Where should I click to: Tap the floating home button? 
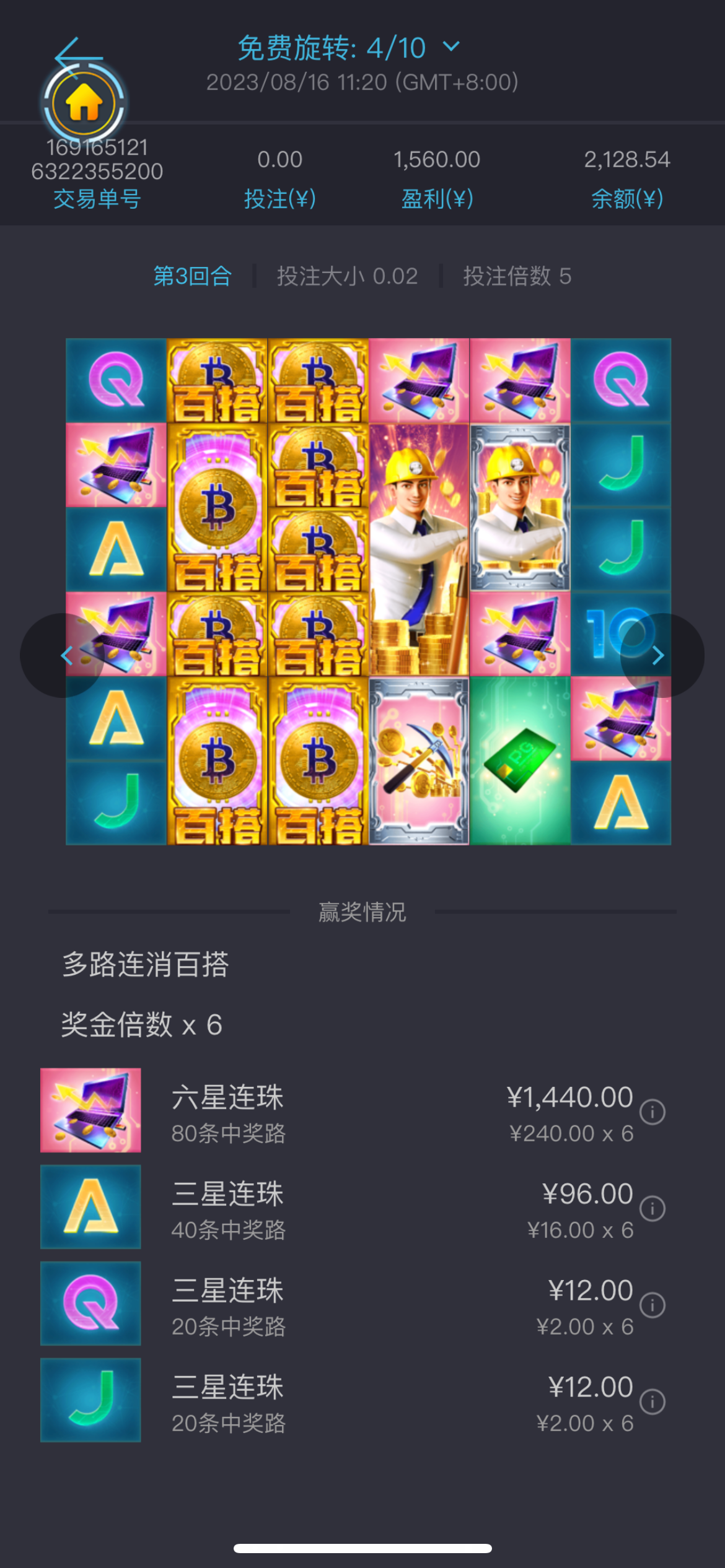[x=84, y=102]
